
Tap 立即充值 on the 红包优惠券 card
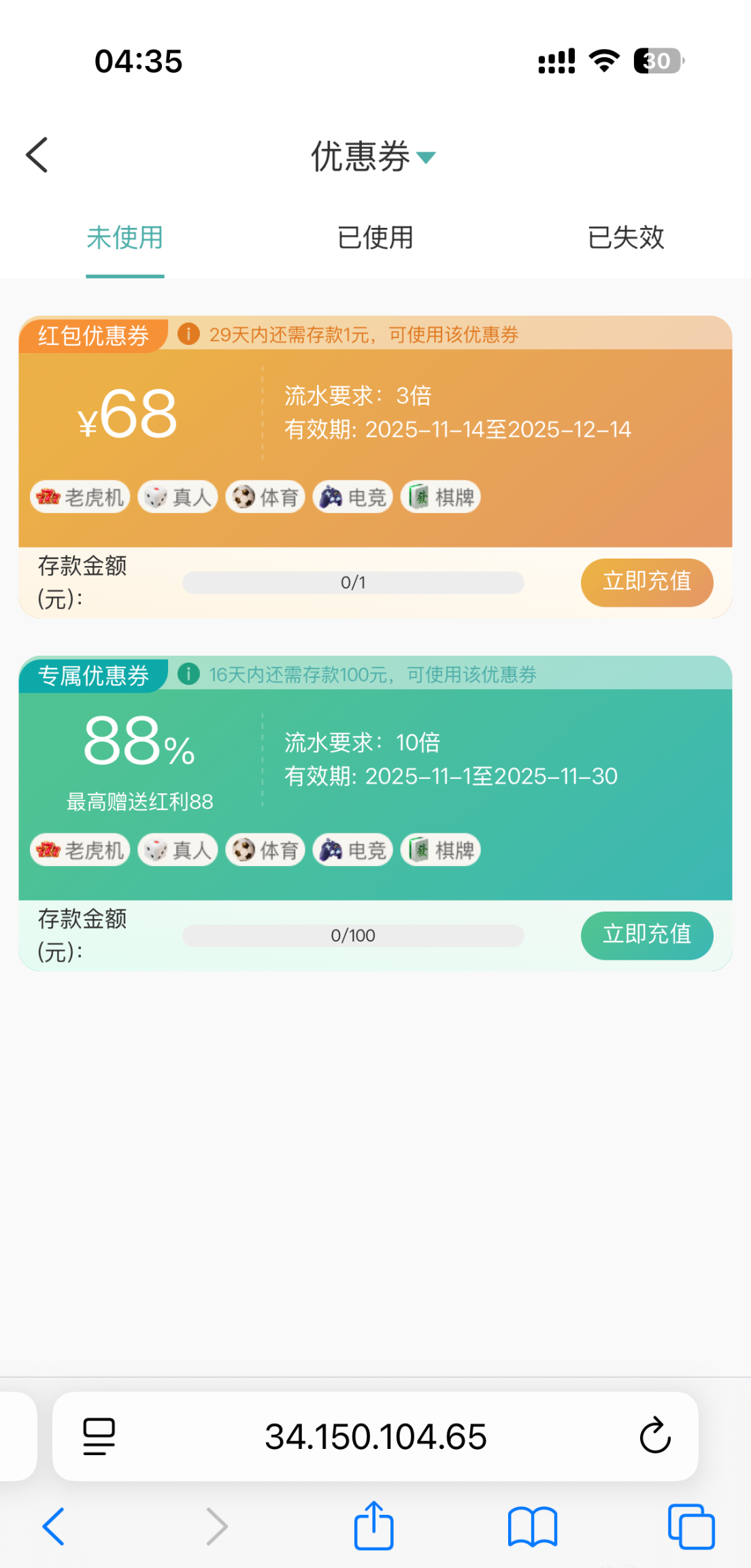click(646, 582)
